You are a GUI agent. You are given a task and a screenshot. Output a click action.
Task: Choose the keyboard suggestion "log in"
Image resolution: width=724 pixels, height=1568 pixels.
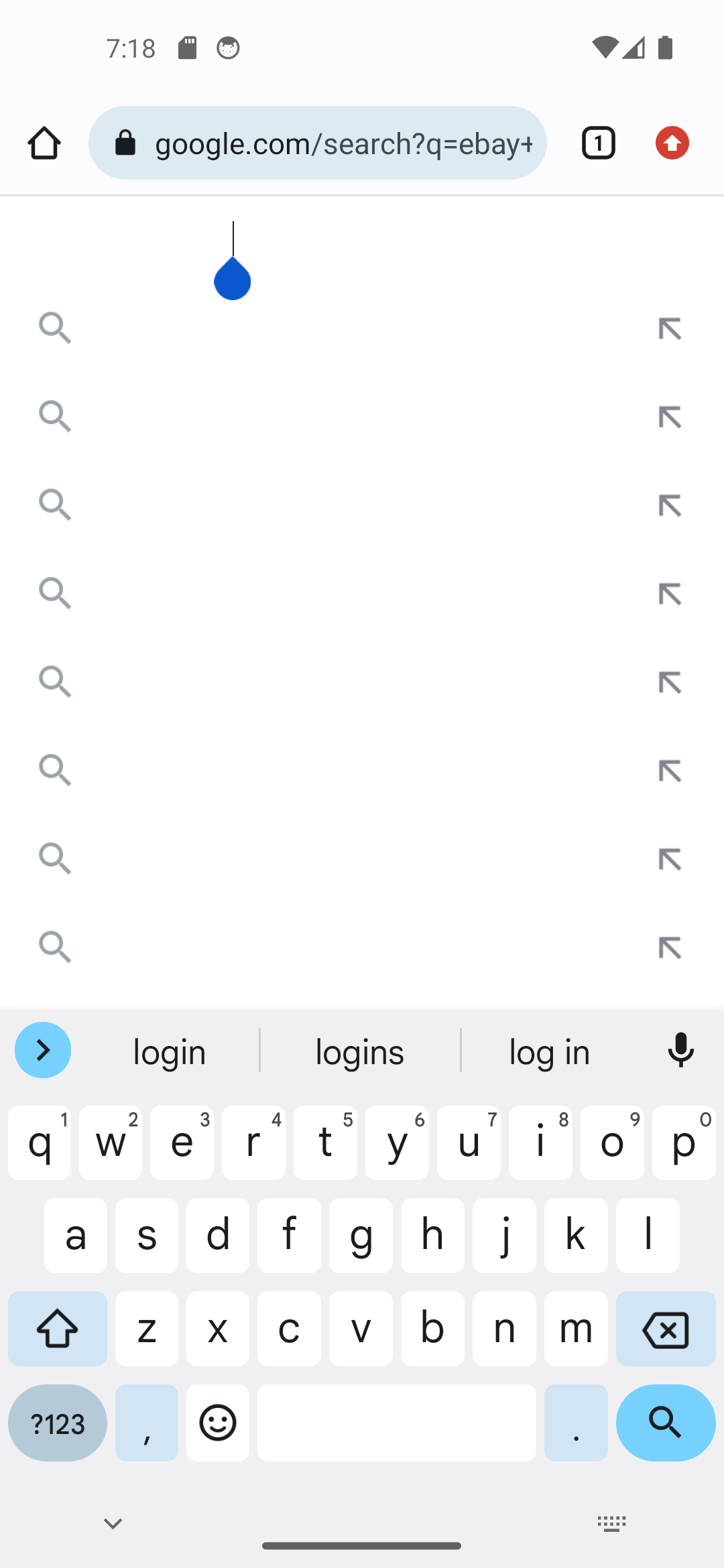549,1052
